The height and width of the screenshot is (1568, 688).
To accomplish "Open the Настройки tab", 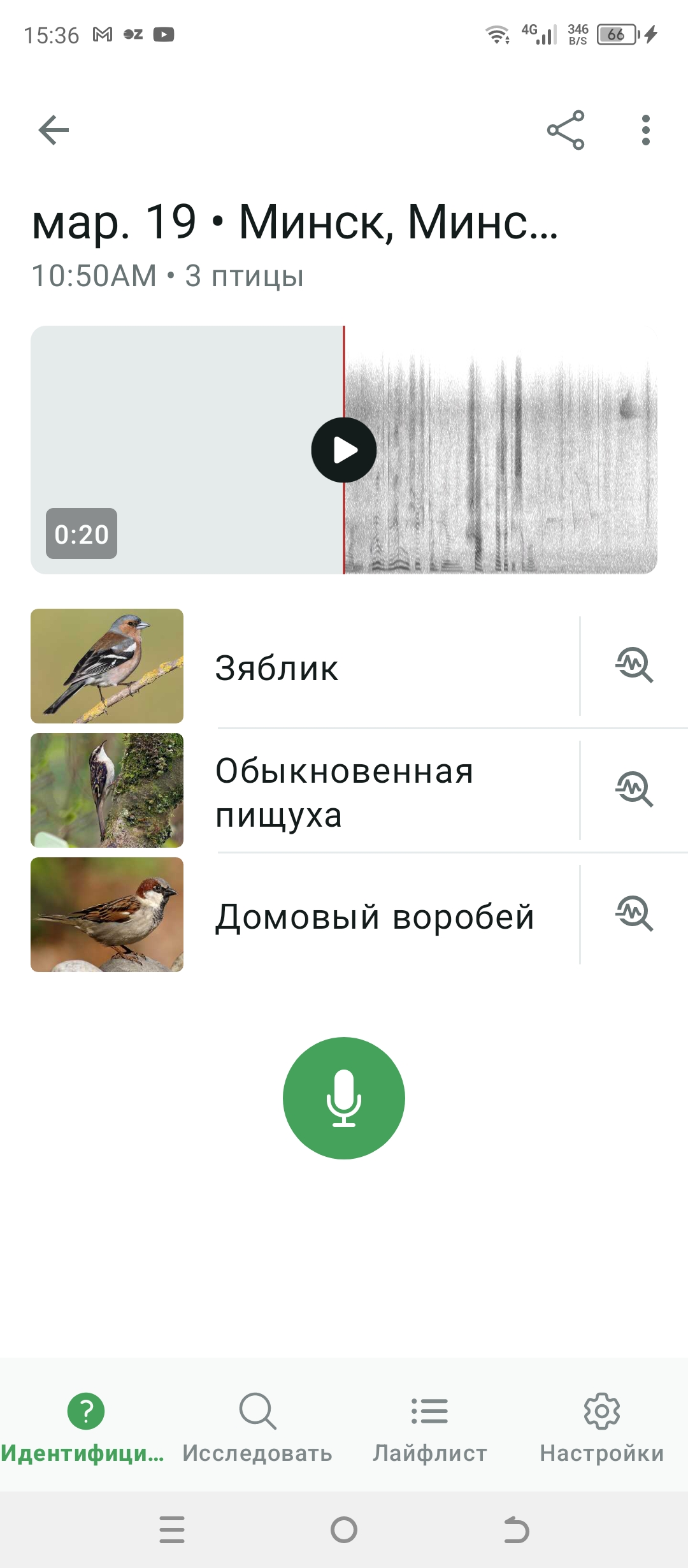I will [x=602, y=1426].
